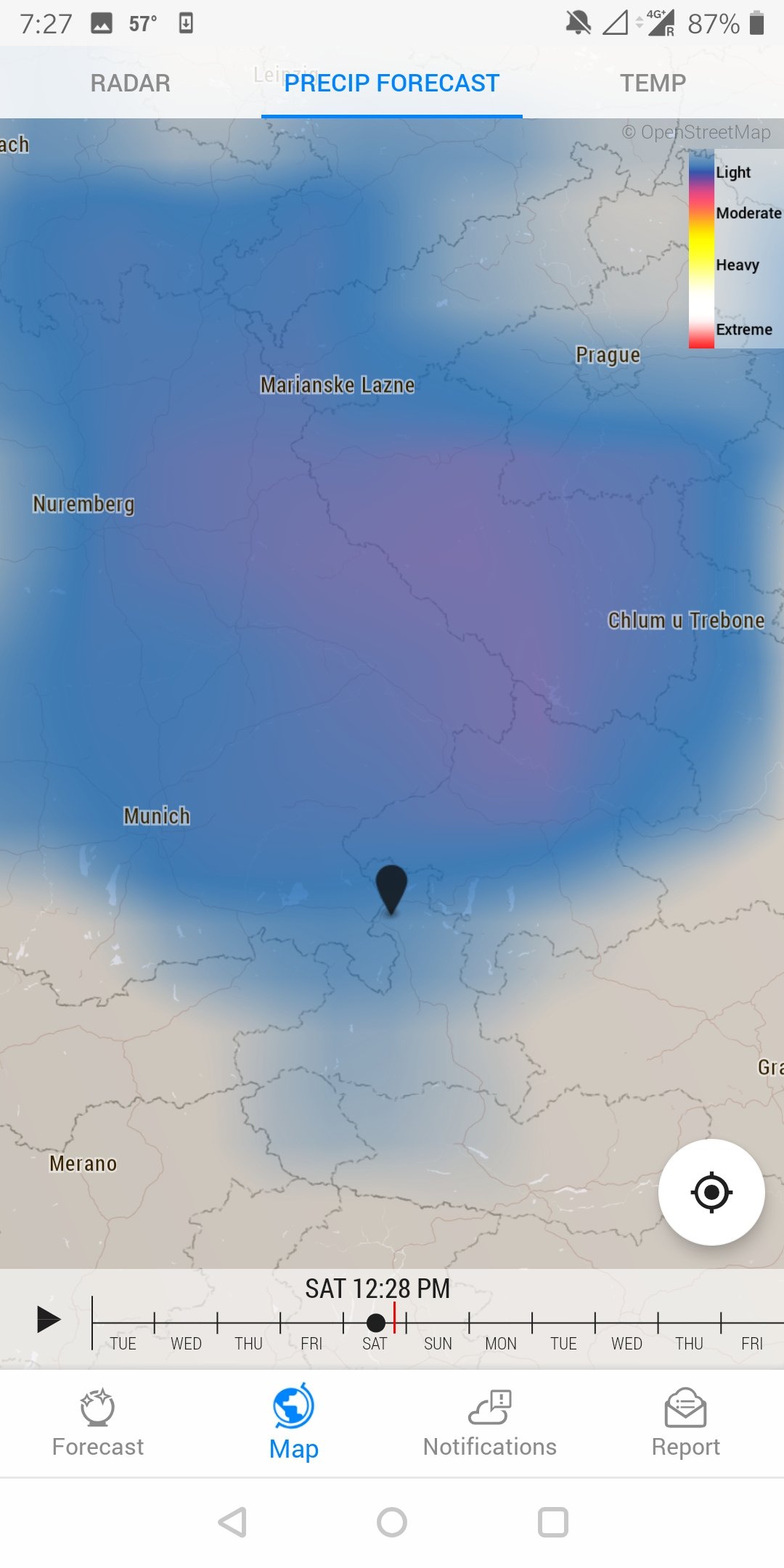784x1568 pixels.
Task: Select the PRECIP FORECAST tab
Action: pos(391,83)
